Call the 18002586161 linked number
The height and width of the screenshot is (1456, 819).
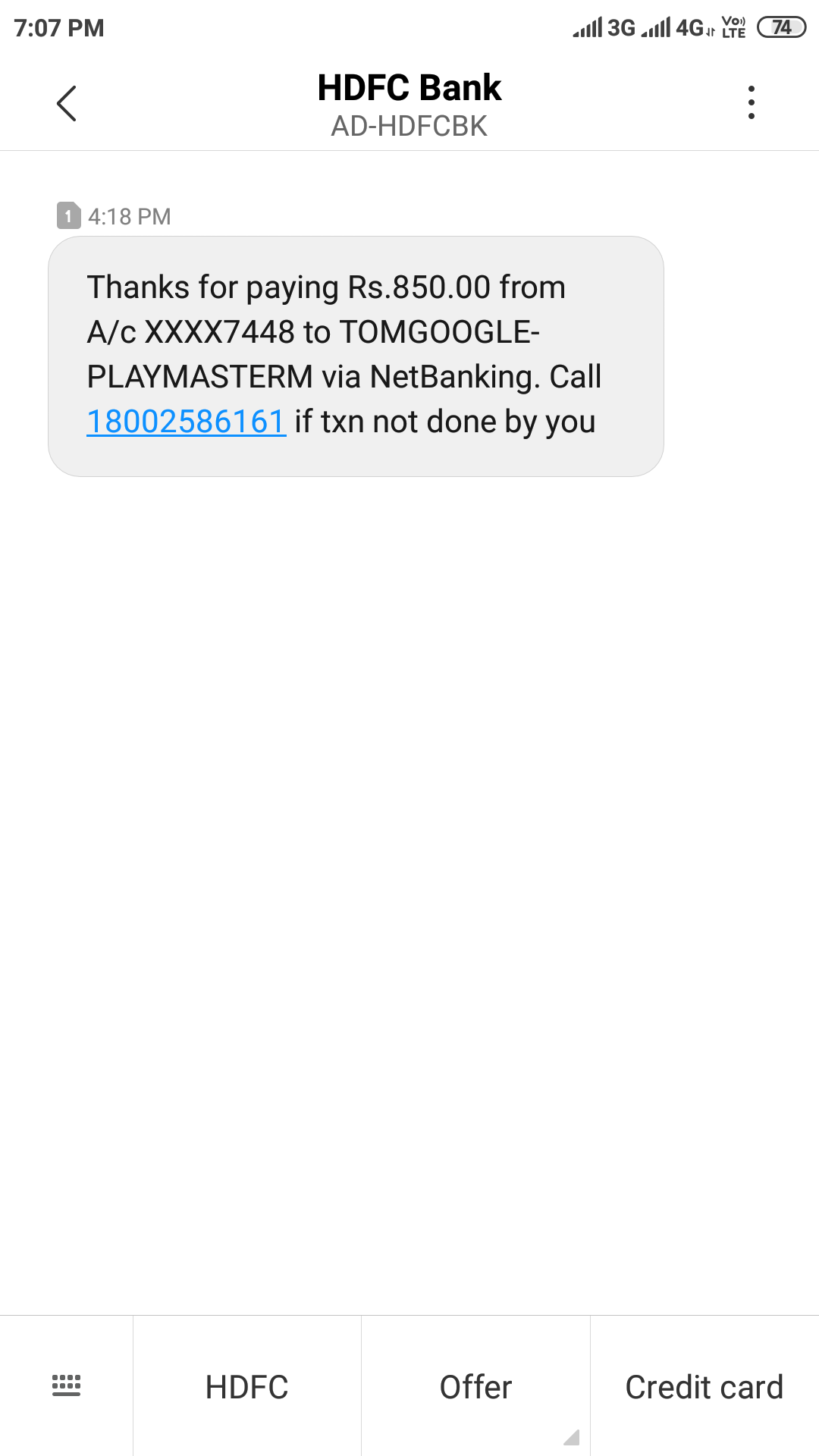click(185, 422)
